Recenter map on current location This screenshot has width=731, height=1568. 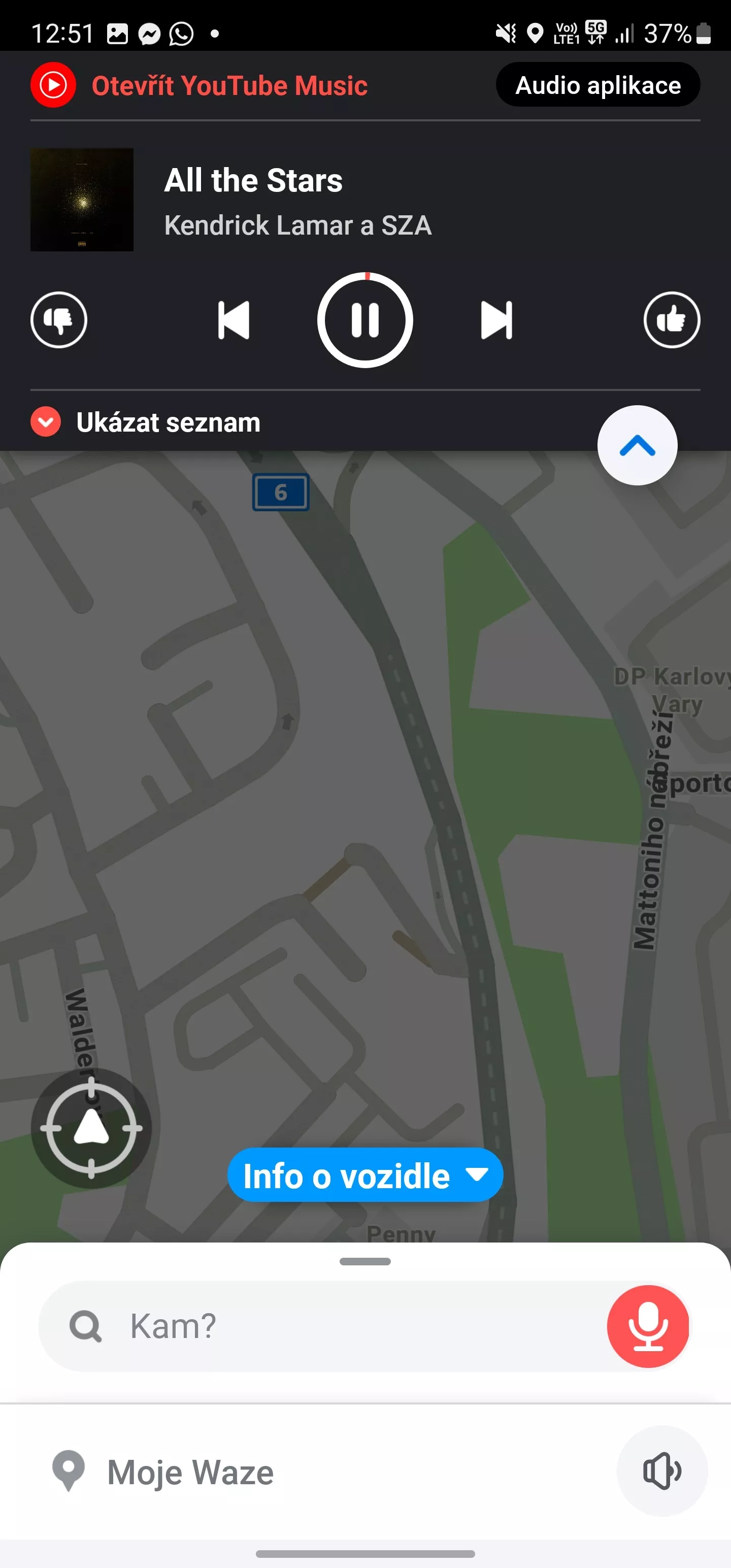point(91,1128)
